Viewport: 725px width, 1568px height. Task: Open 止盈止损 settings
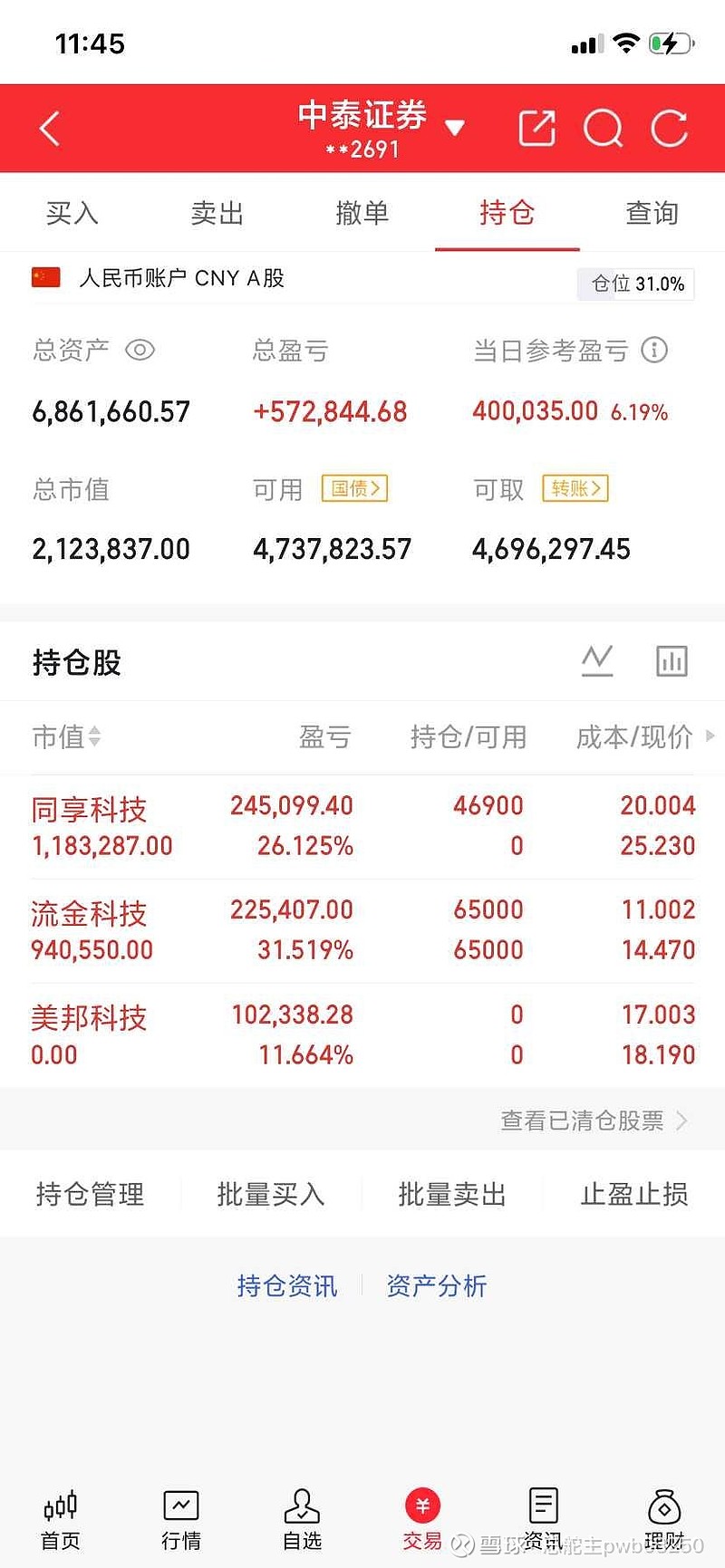coord(634,1194)
